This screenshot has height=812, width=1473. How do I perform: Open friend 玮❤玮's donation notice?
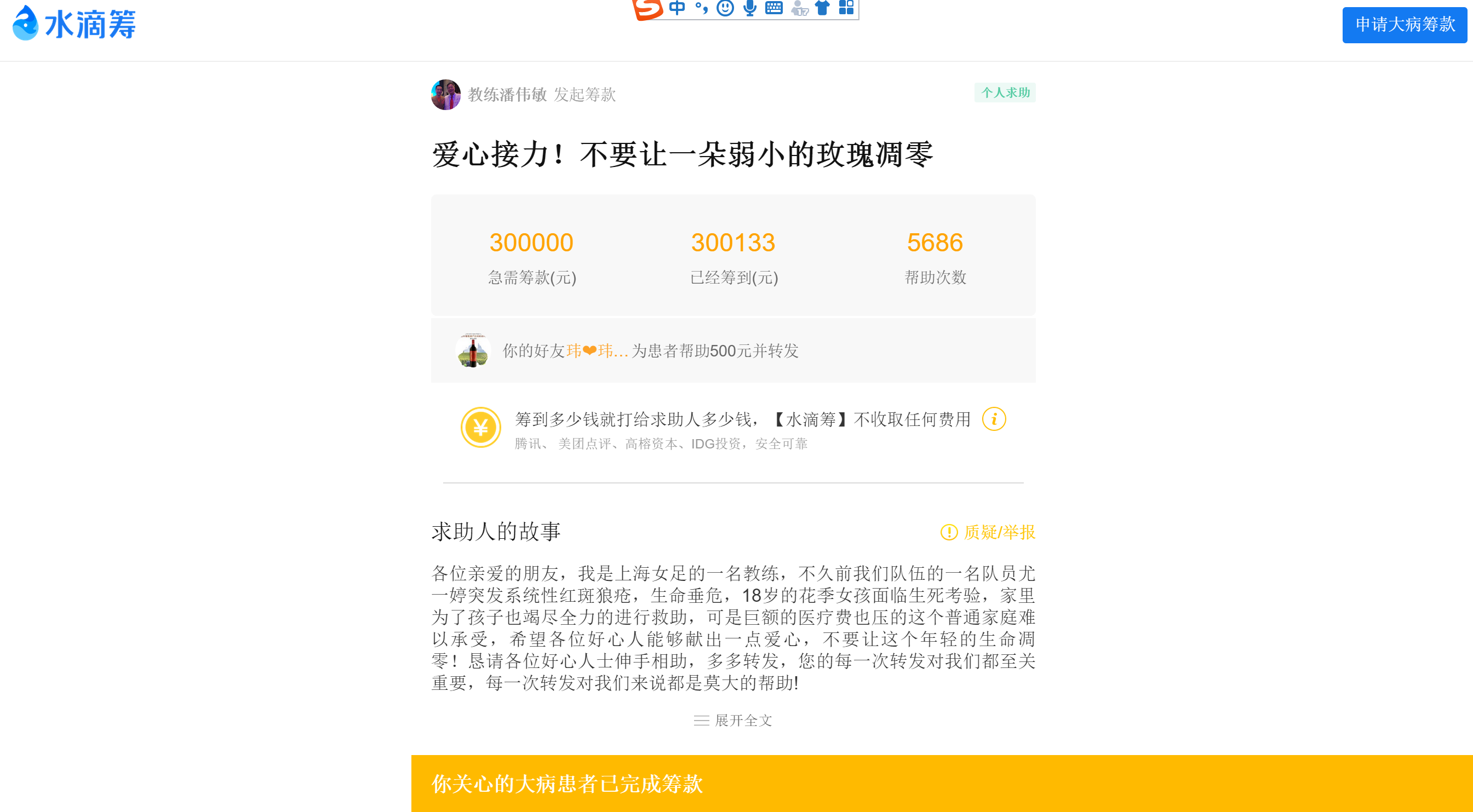pyautogui.click(x=650, y=350)
